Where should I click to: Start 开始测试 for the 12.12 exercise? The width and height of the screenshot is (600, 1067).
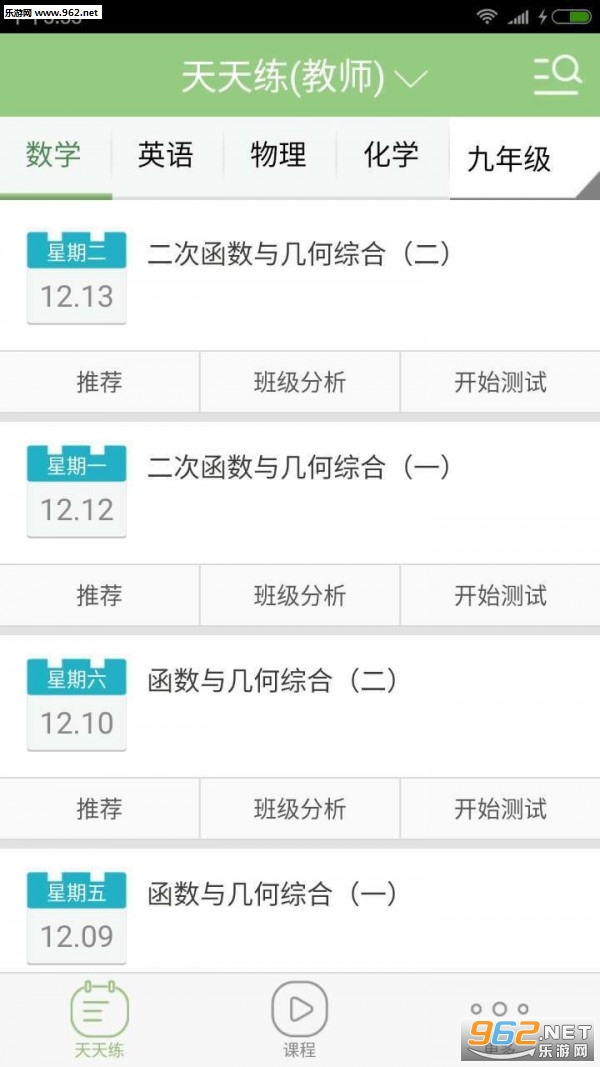(x=500, y=596)
